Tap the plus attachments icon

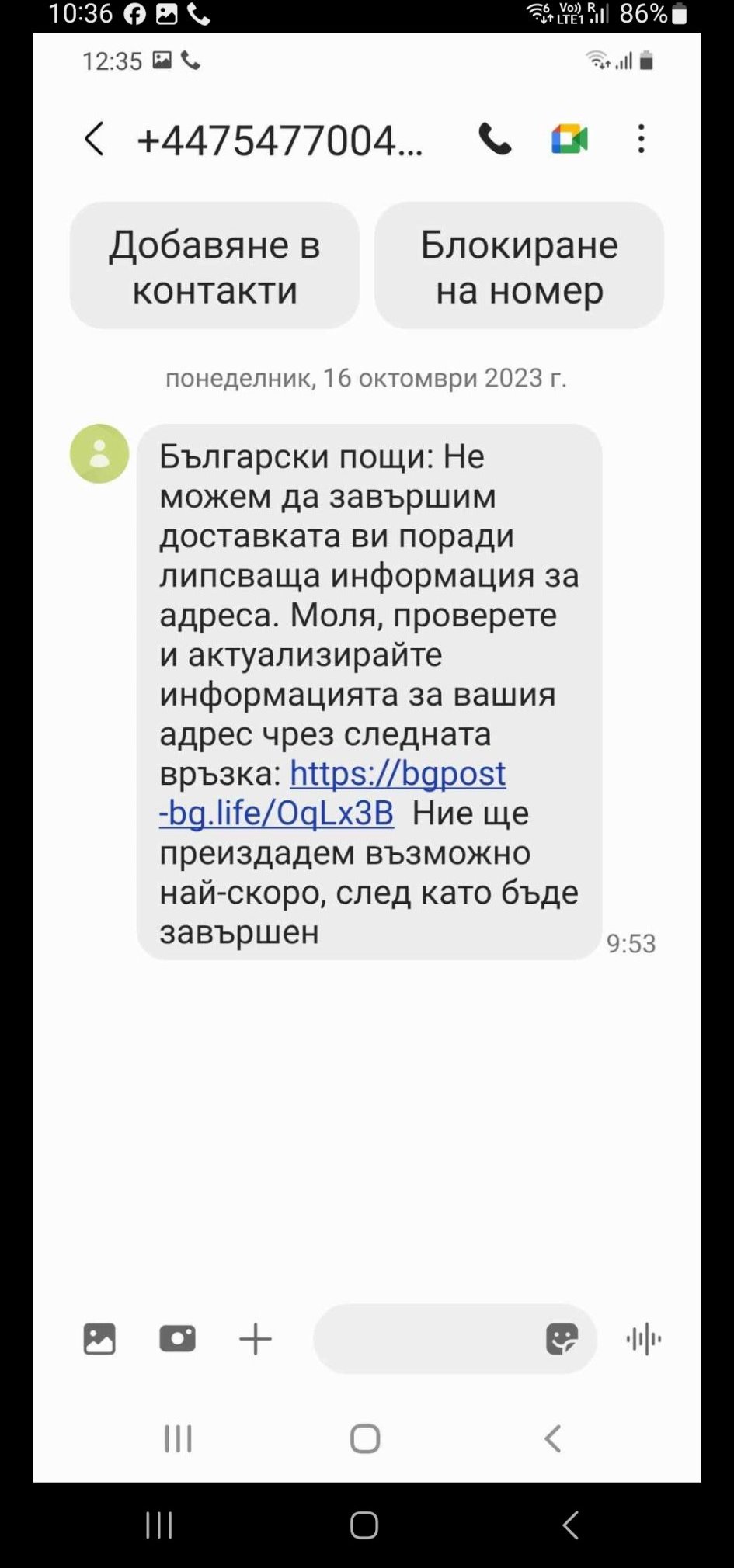(255, 1339)
